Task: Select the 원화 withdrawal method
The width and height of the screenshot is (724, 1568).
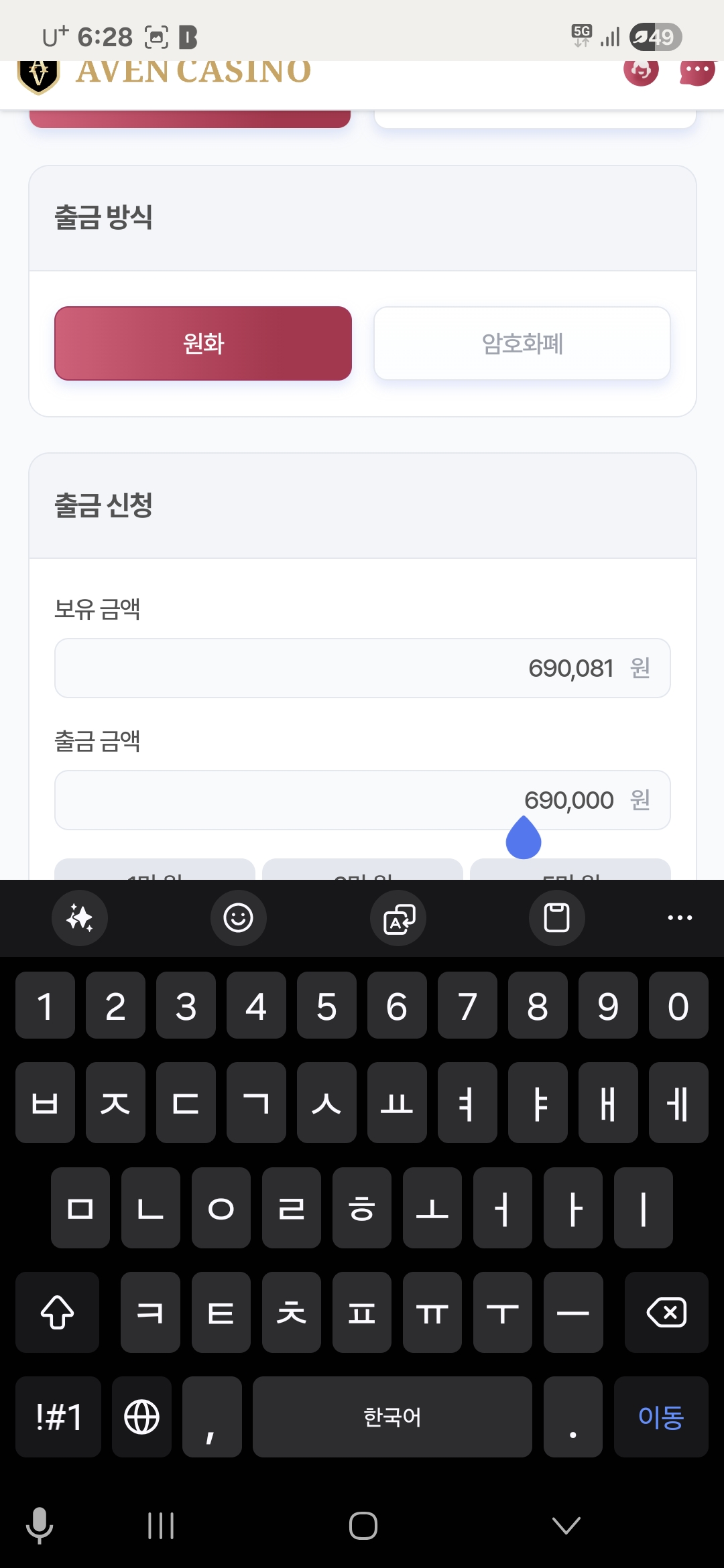Action: click(x=203, y=344)
